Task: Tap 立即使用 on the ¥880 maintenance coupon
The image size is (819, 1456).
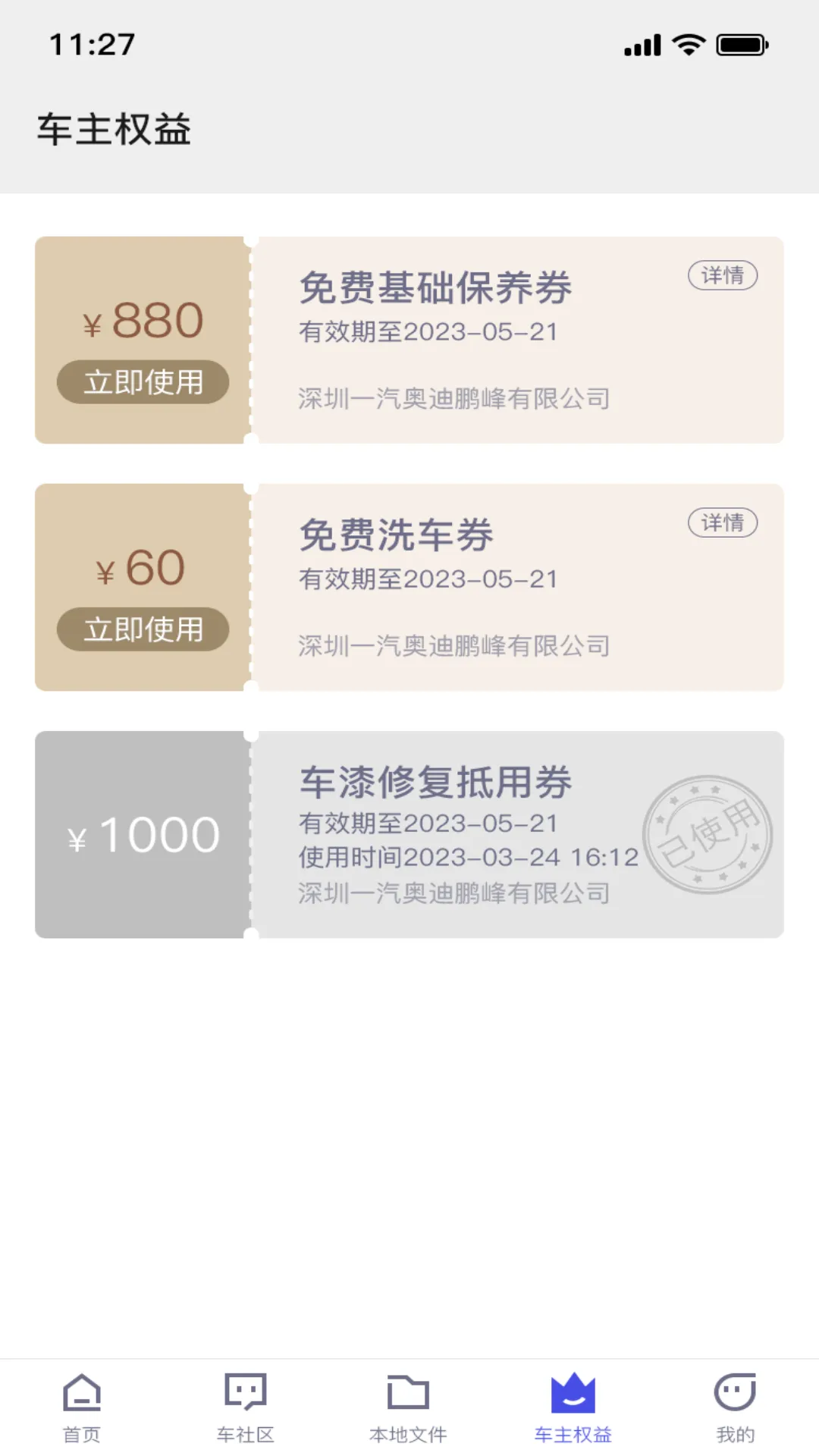Action: 143,383
